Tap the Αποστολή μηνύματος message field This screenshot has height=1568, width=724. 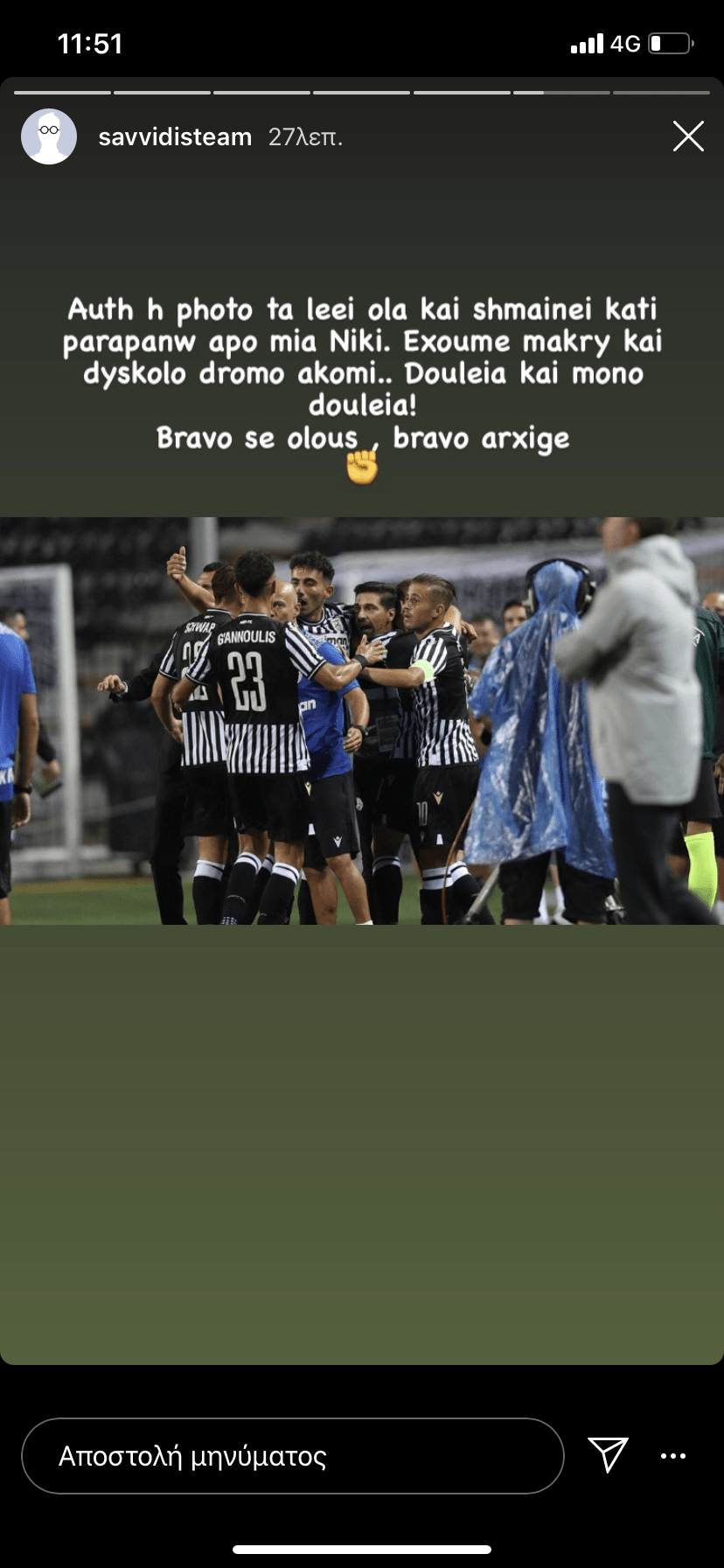tap(292, 1456)
